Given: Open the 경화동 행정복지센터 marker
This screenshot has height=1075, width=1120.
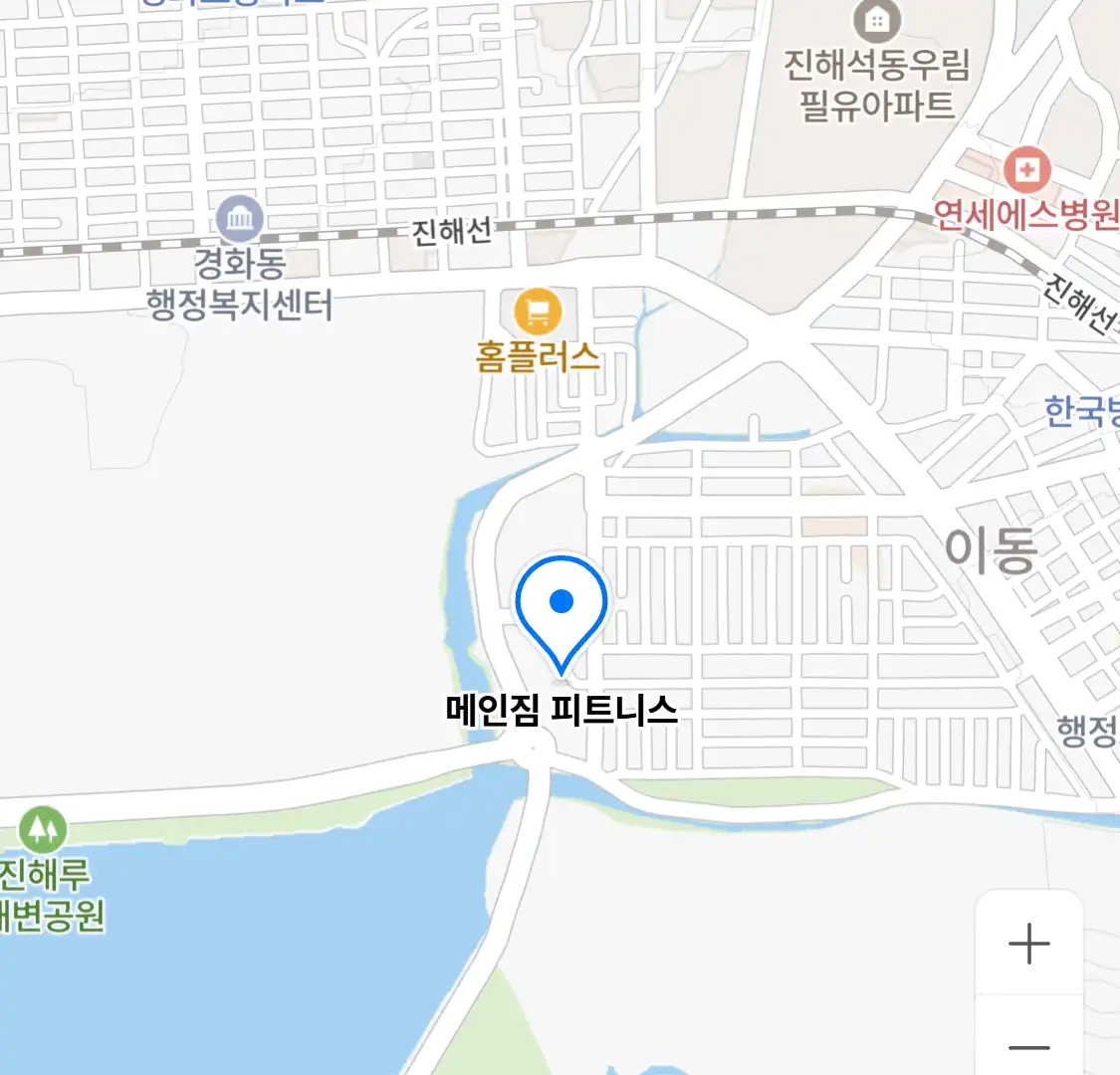Looking at the screenshot, I should [x=240, y=219].
